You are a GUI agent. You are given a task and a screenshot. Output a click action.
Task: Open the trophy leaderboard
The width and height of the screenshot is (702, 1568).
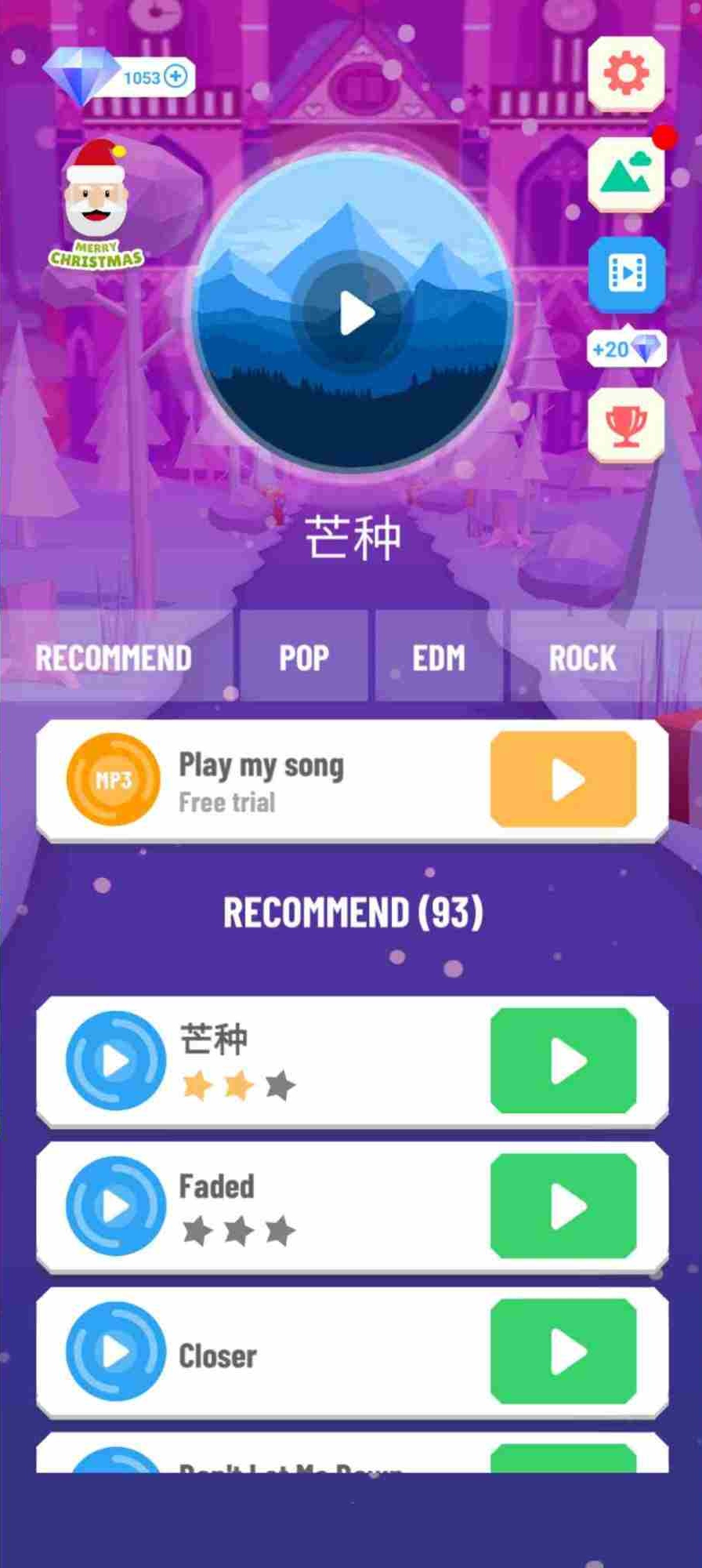point(626,425)
